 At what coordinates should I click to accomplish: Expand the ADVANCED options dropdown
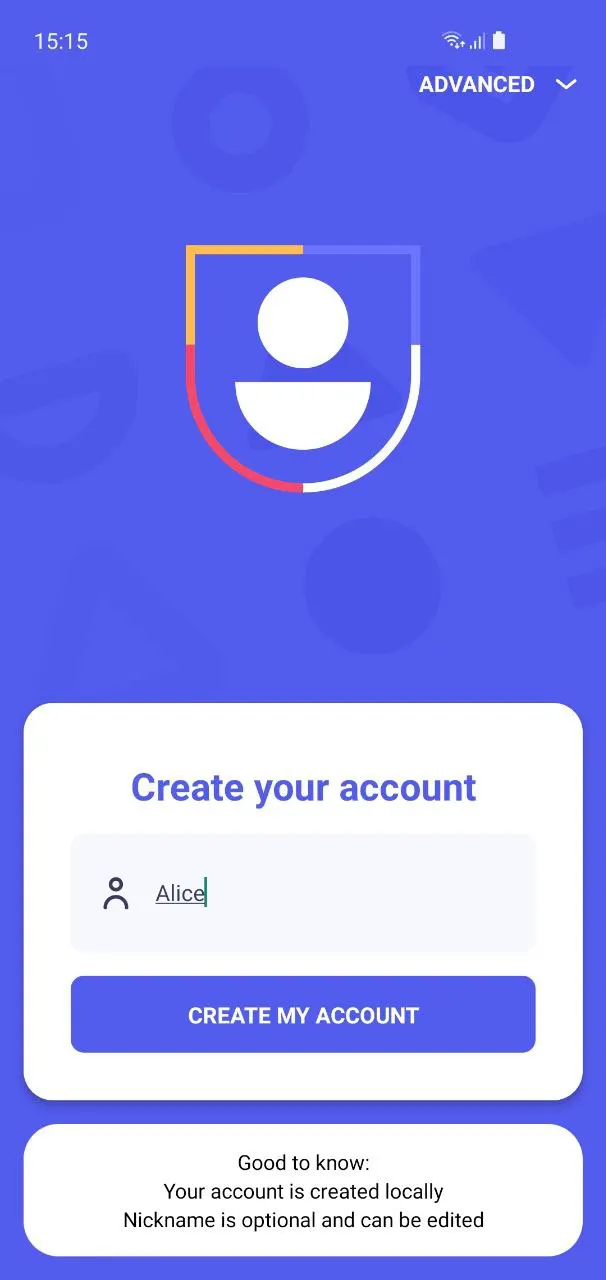(497, 85)
